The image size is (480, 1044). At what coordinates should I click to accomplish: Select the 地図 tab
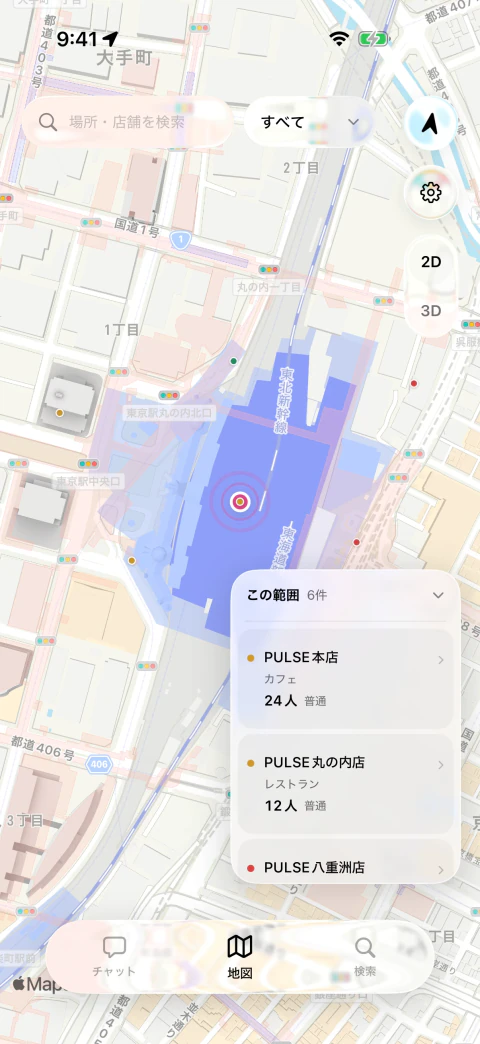[x=240, y=957]
